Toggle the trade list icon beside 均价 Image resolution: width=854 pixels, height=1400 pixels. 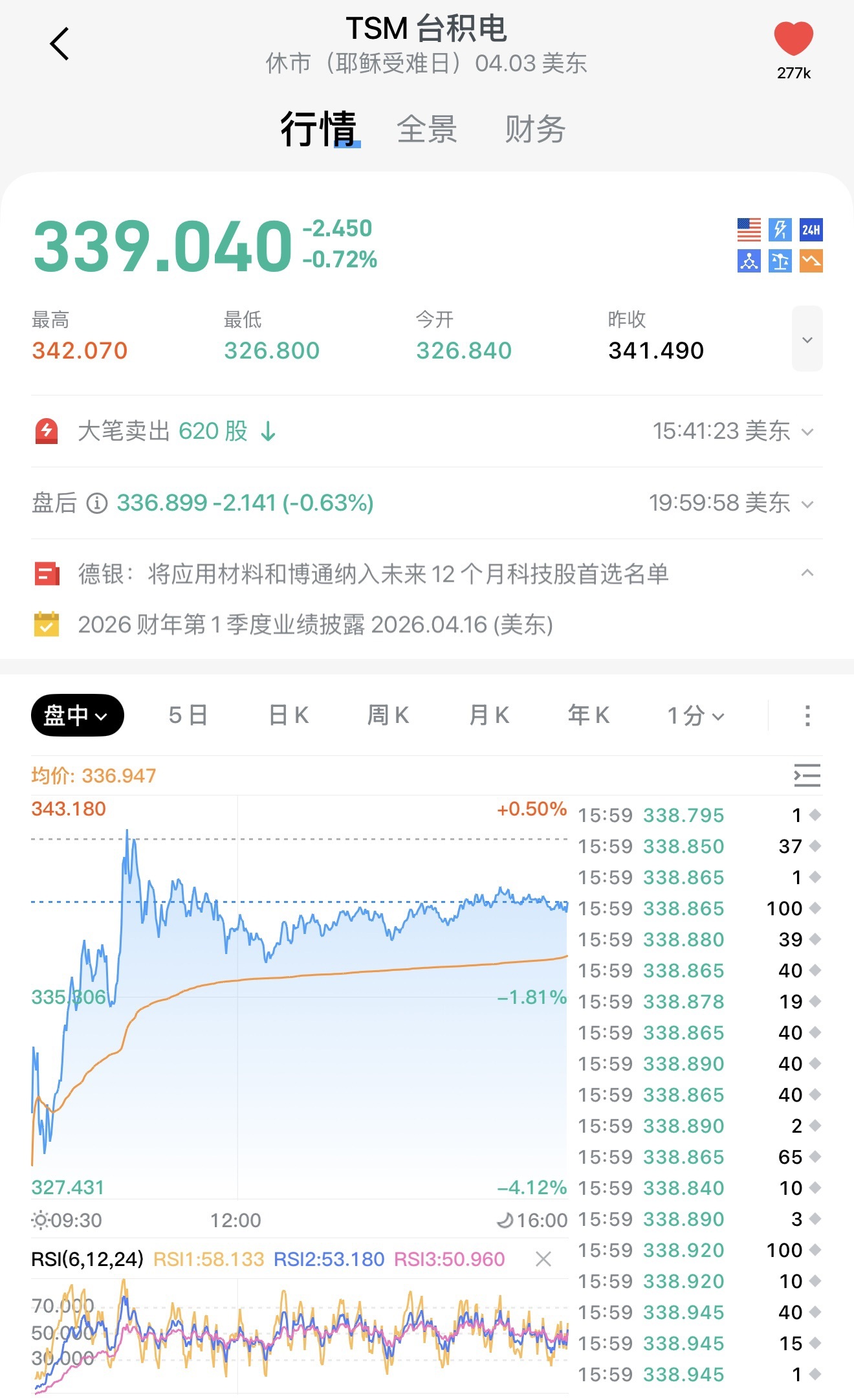point(807,775)
